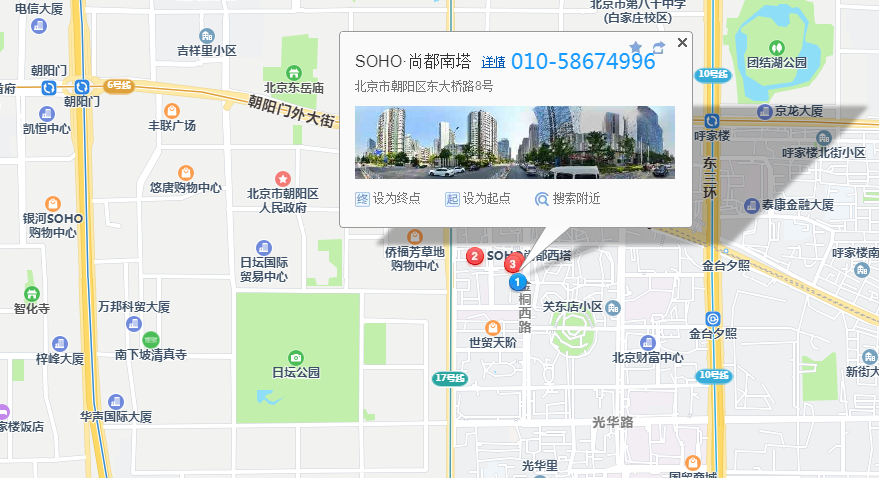
Task: Call the number 010-58674996
Action: click(583, 62)
